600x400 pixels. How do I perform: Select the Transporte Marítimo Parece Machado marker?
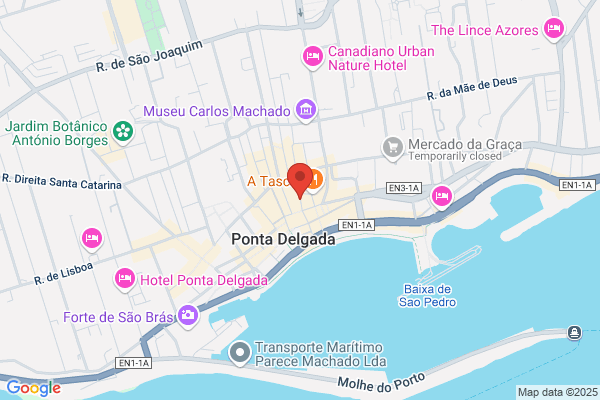240,353
